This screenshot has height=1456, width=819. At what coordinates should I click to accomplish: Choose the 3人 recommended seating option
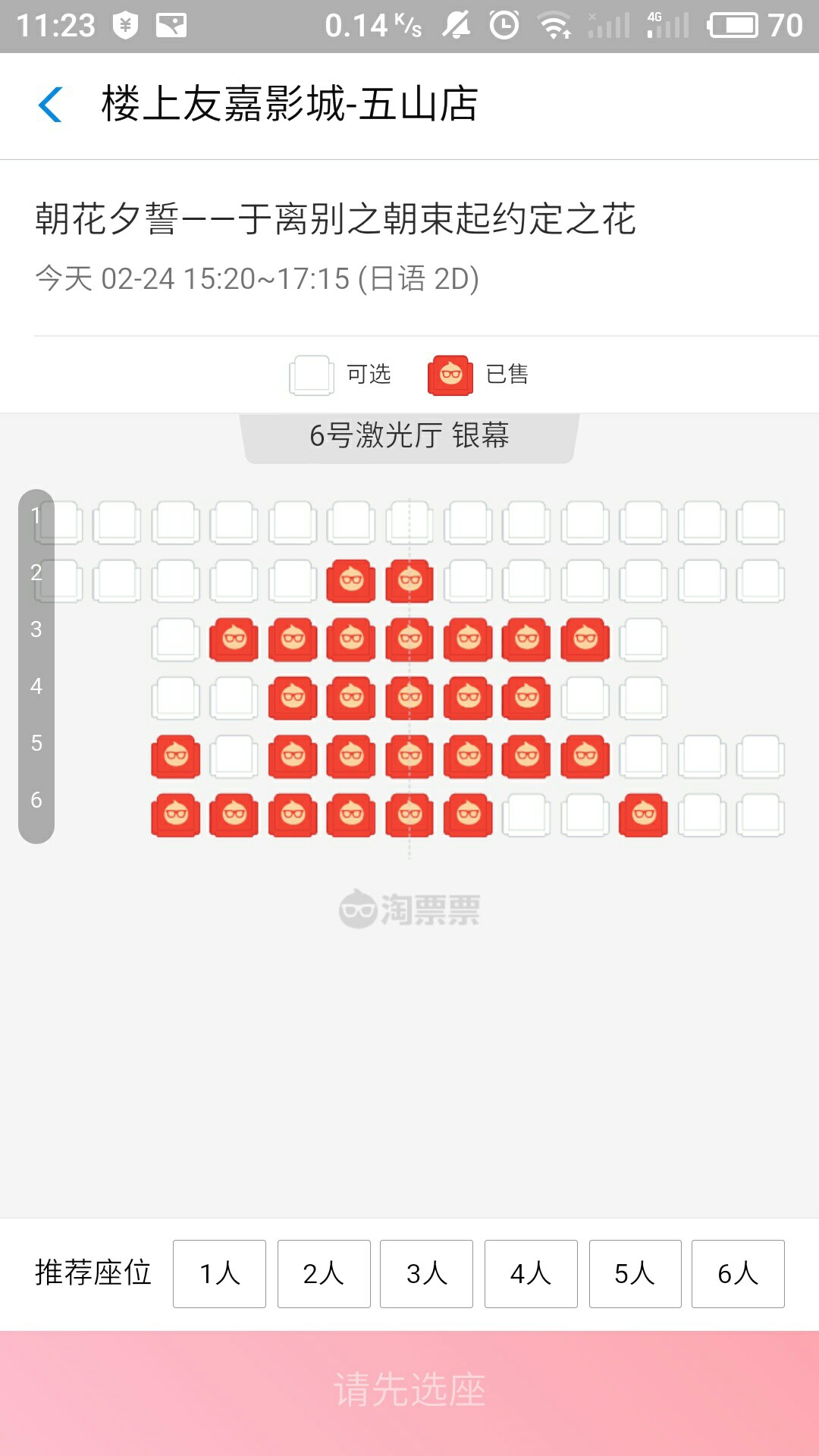(426, 1273)
